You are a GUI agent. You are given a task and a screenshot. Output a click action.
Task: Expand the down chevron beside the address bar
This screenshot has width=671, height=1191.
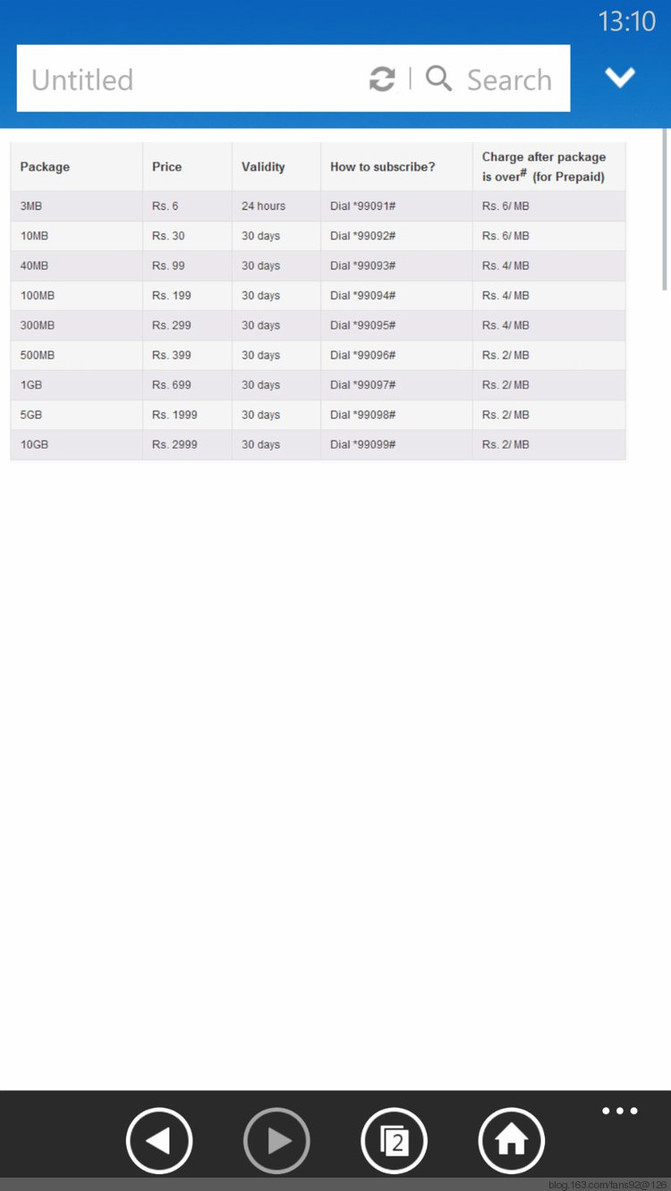tap(620, 77)
